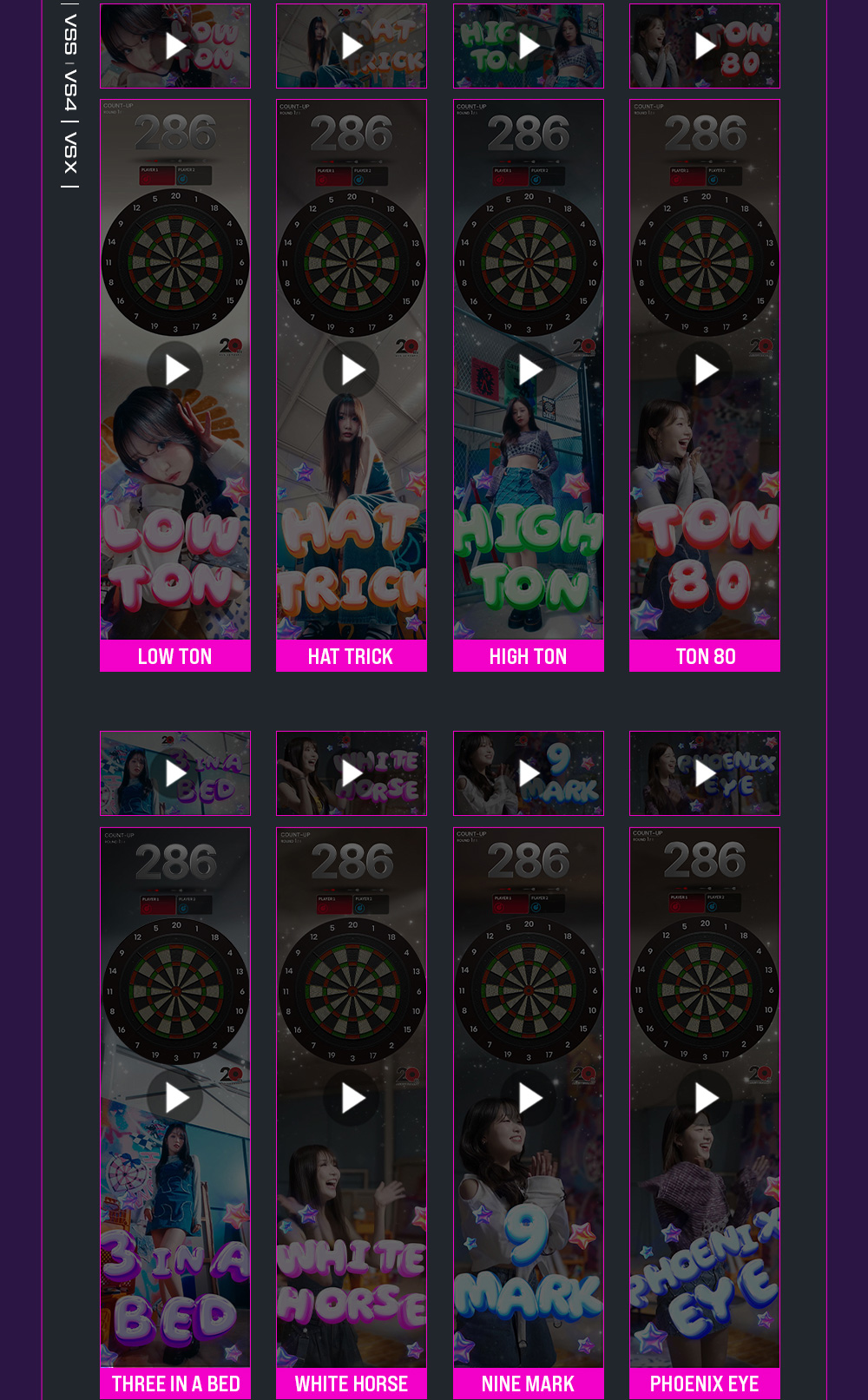Play the tall PHOENIX EYE award video

pos(705,1098)
